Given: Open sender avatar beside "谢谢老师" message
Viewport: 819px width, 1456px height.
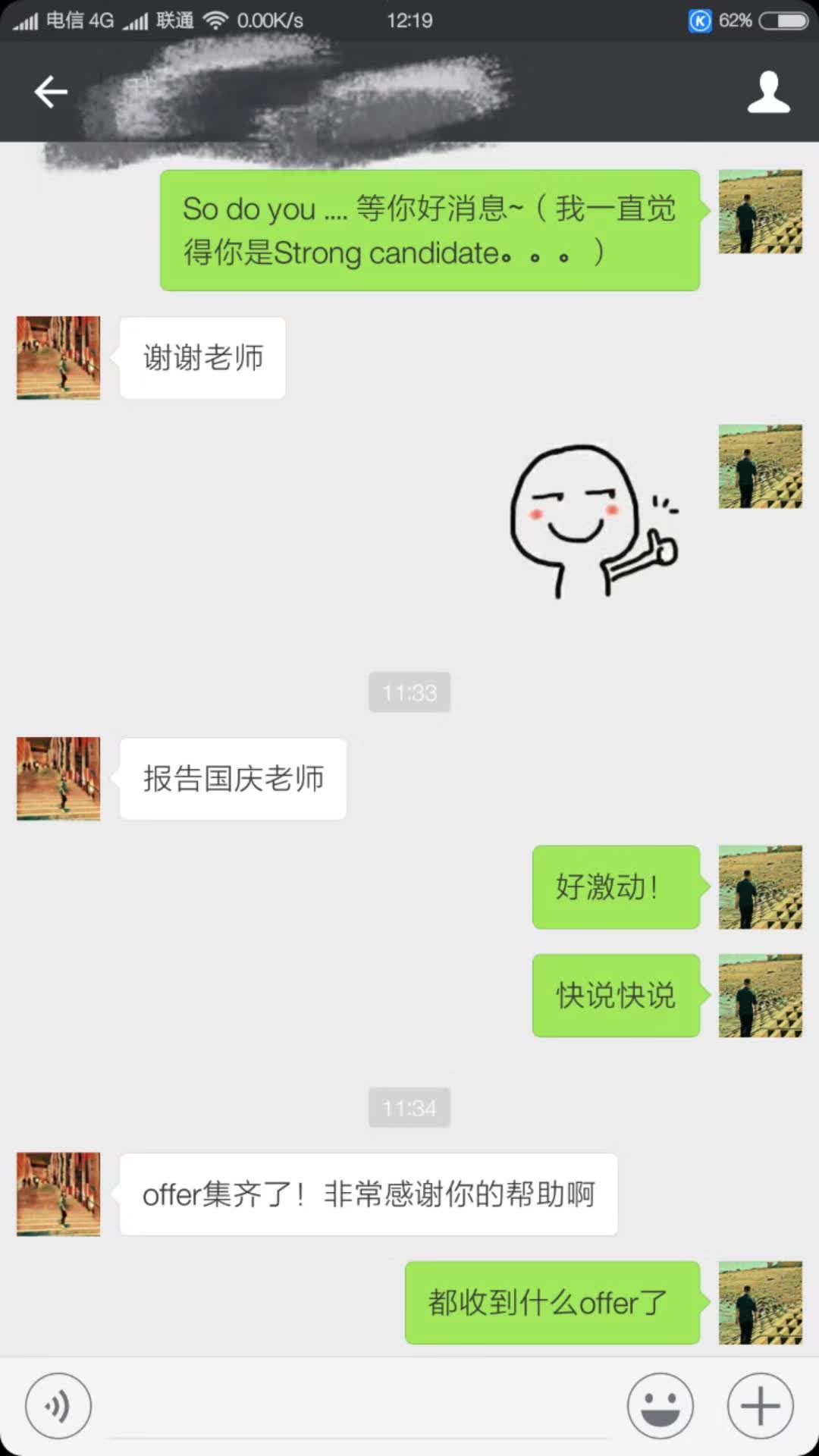Looking at the screenshot, I should click(x=58, y=358).
